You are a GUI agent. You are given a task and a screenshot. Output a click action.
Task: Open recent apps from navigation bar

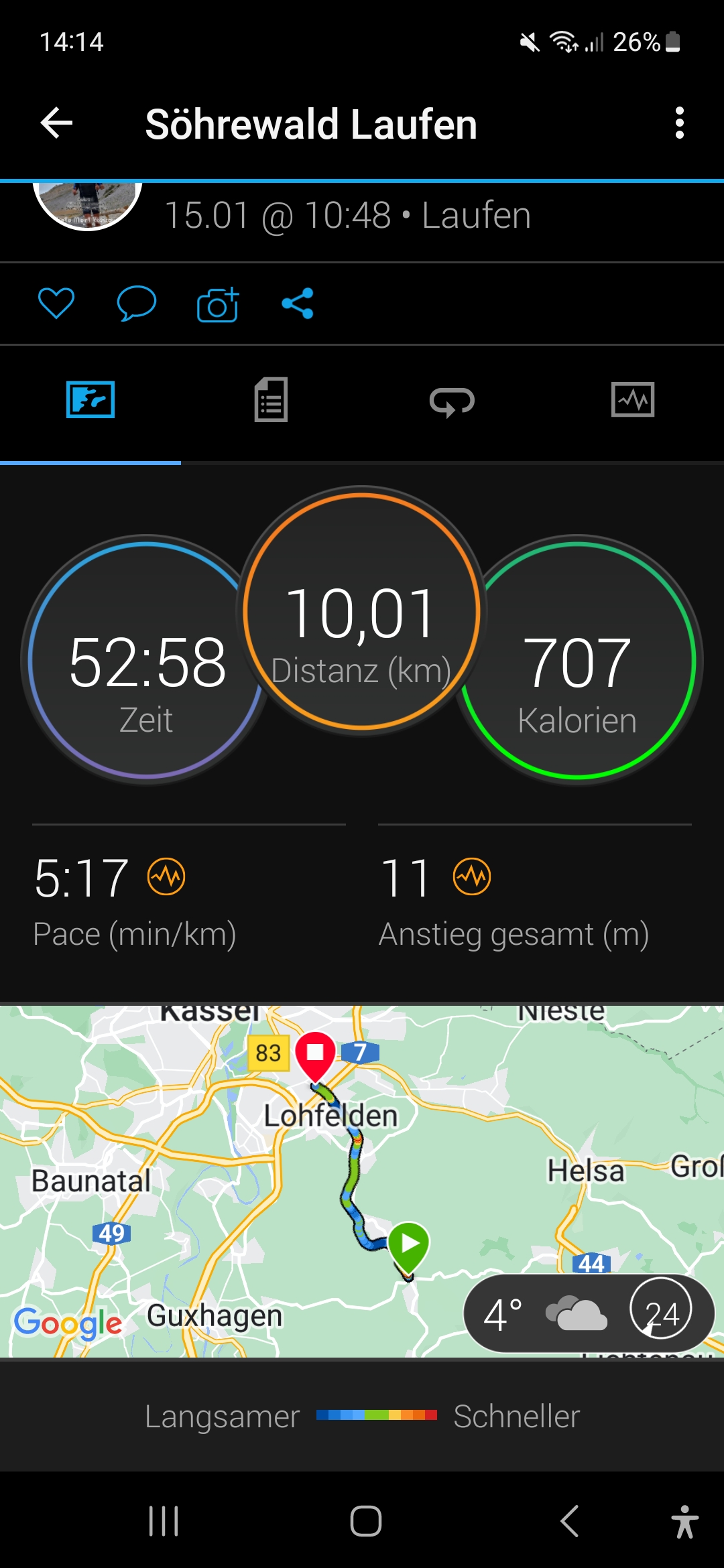click(164, 1521)
